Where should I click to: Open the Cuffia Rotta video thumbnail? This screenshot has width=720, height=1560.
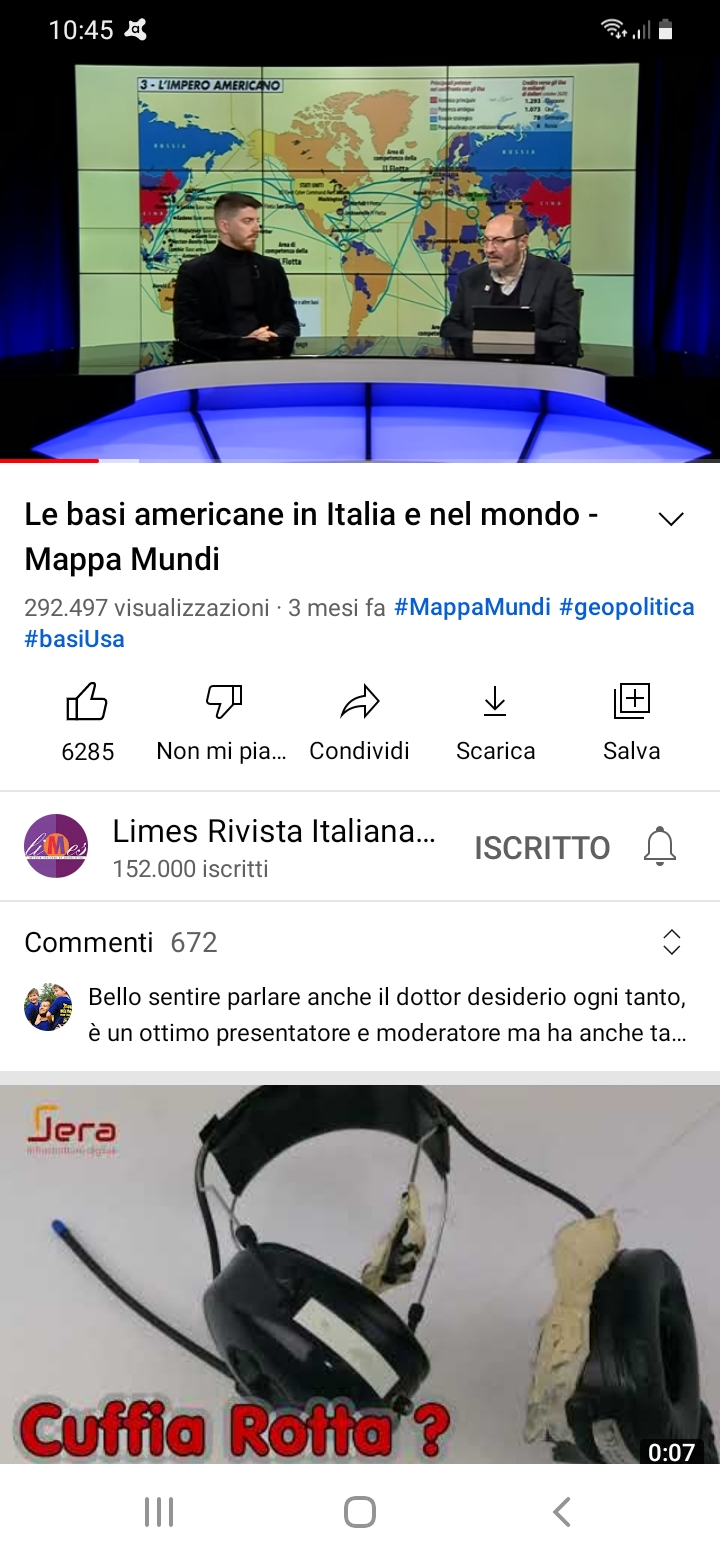(360, 1275)
